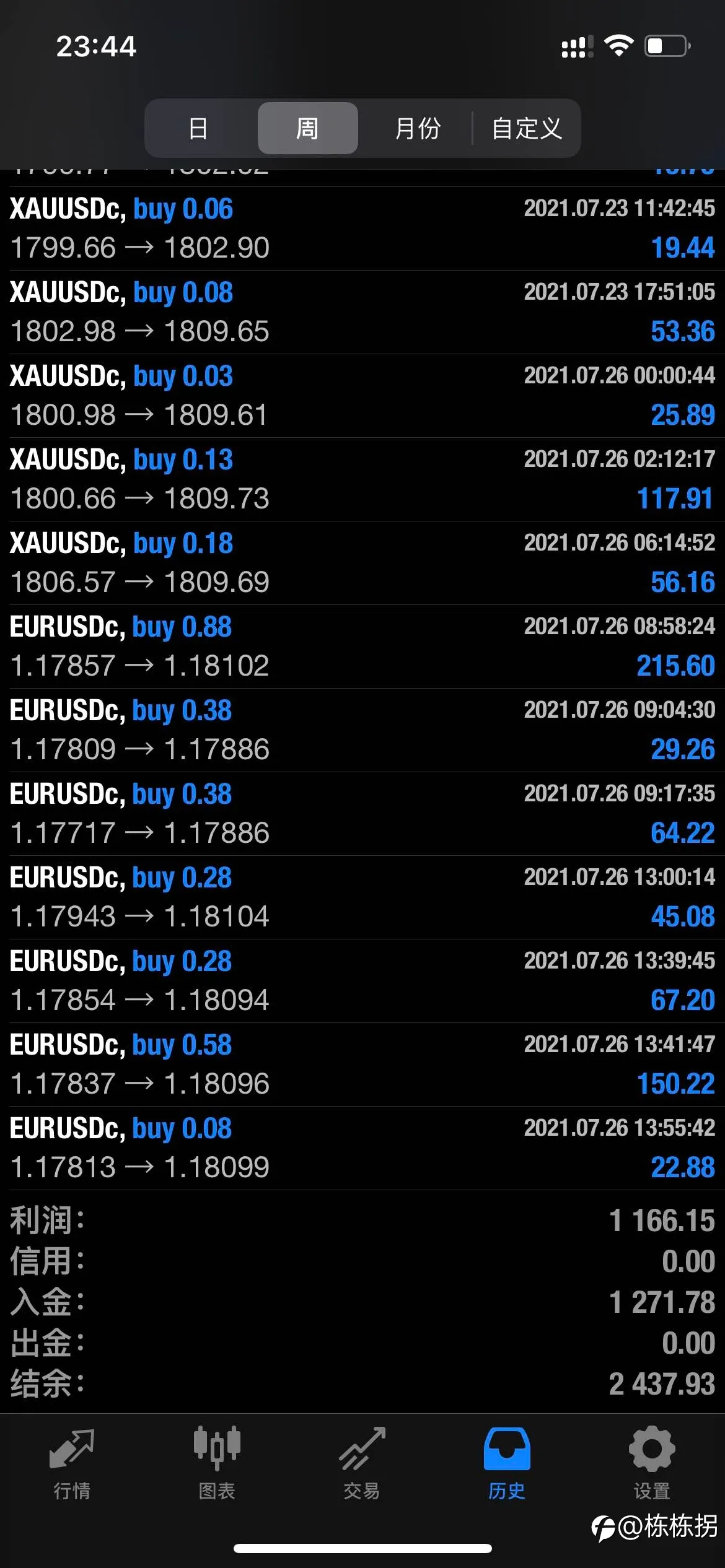725x1568 pixels.
Task: Open the 自定义 custom period option
Action: click(527, 128)
